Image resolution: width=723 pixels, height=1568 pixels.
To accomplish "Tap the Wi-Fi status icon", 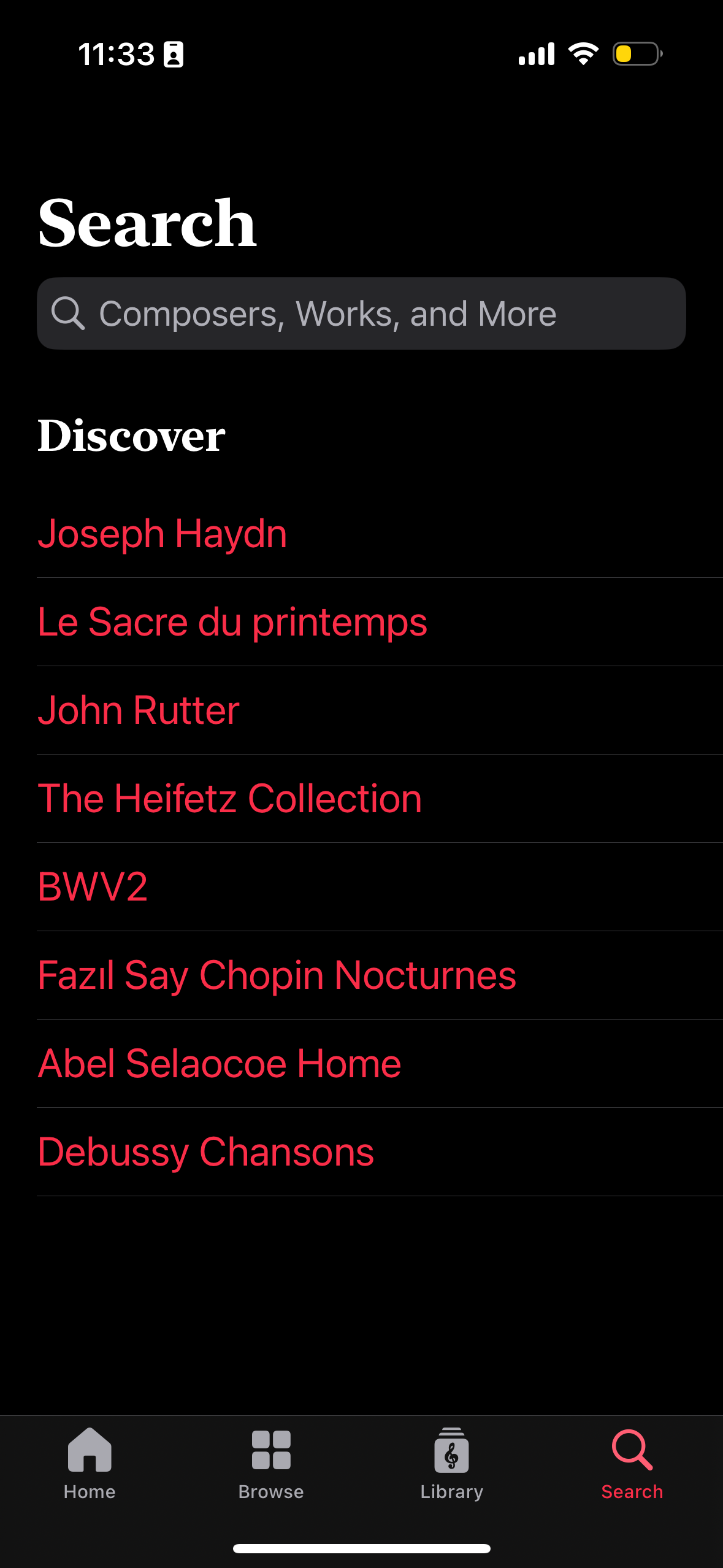I will coord(581,54).
